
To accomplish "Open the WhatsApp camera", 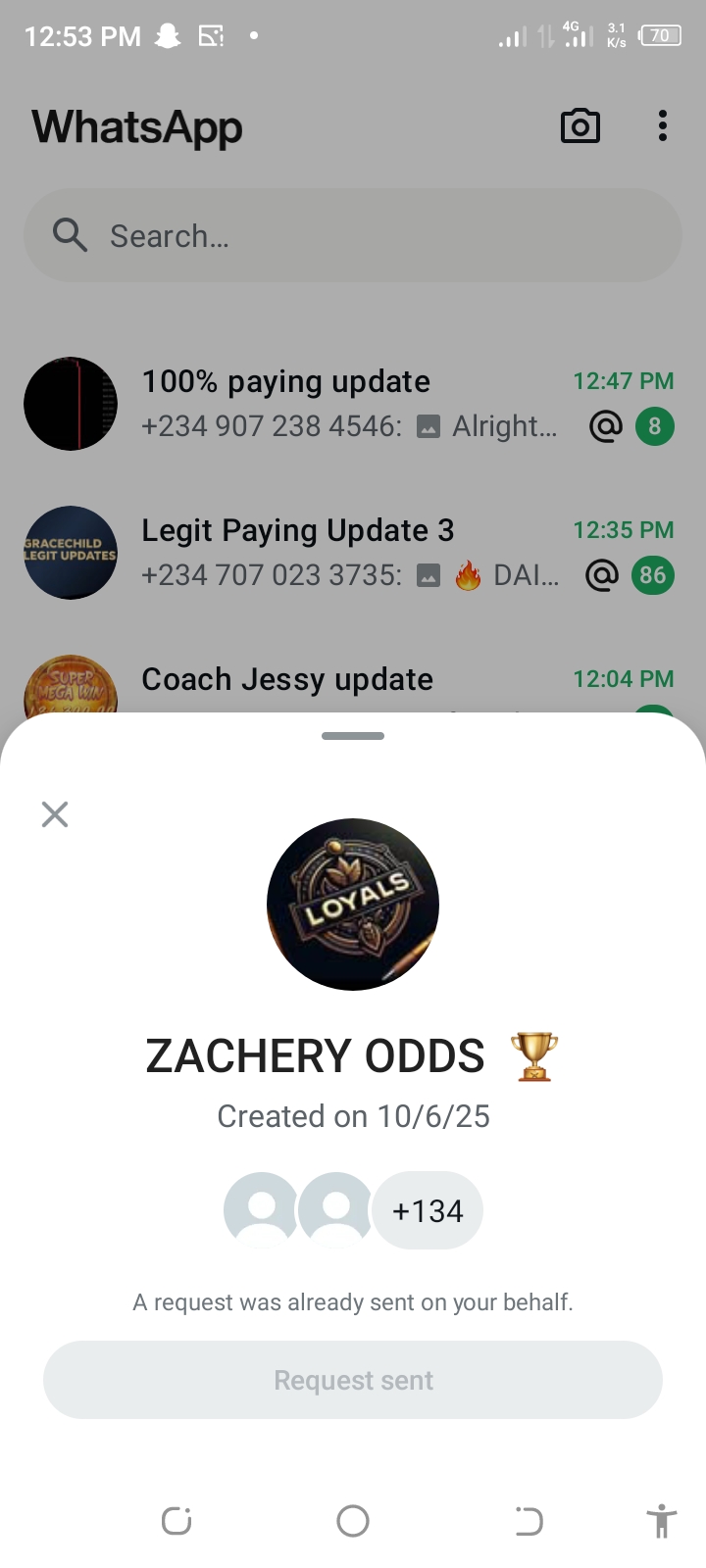I will pyautogui.click(x=580, y=126).
